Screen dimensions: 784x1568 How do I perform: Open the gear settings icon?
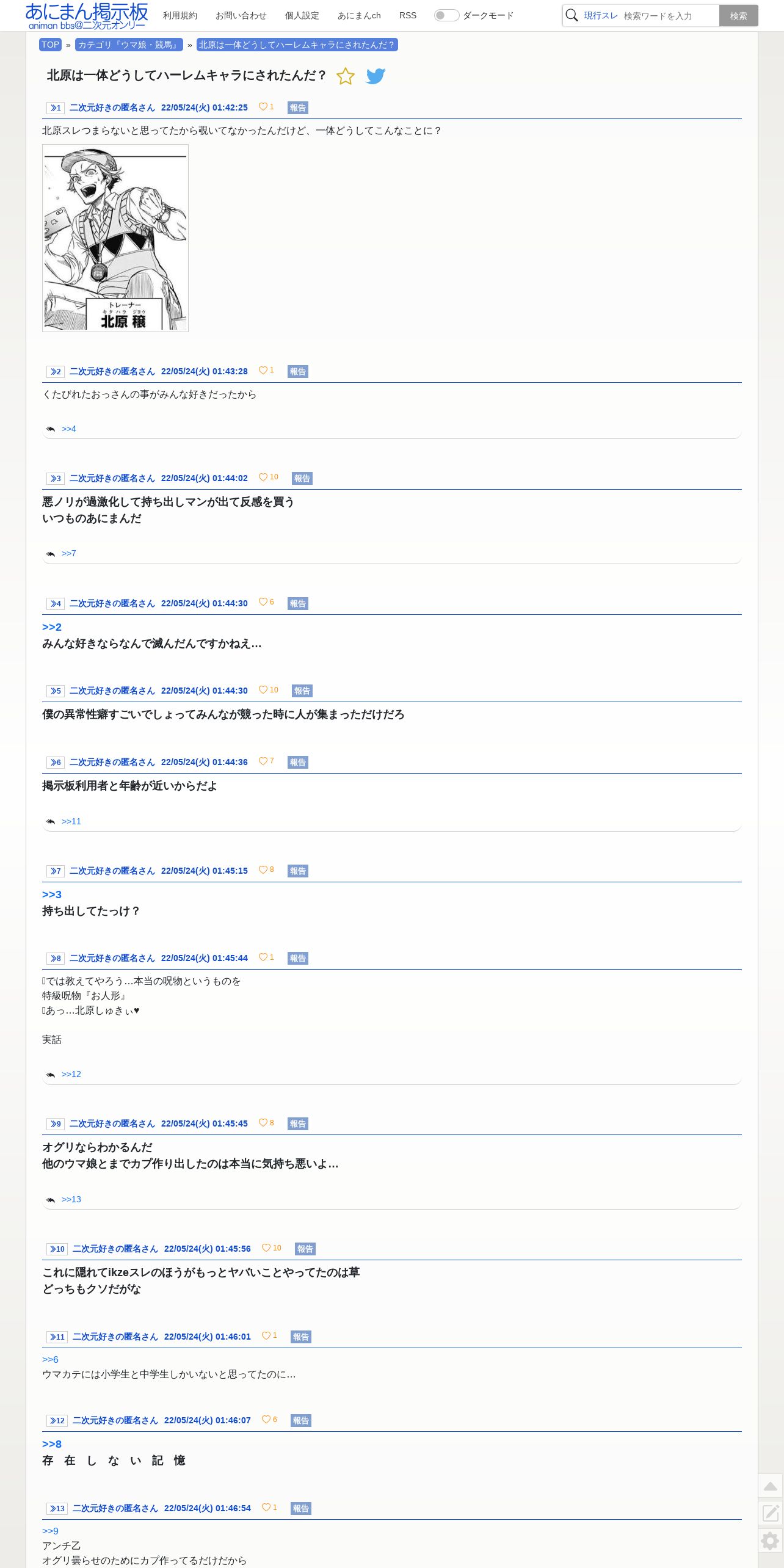tap(771, 1541)
